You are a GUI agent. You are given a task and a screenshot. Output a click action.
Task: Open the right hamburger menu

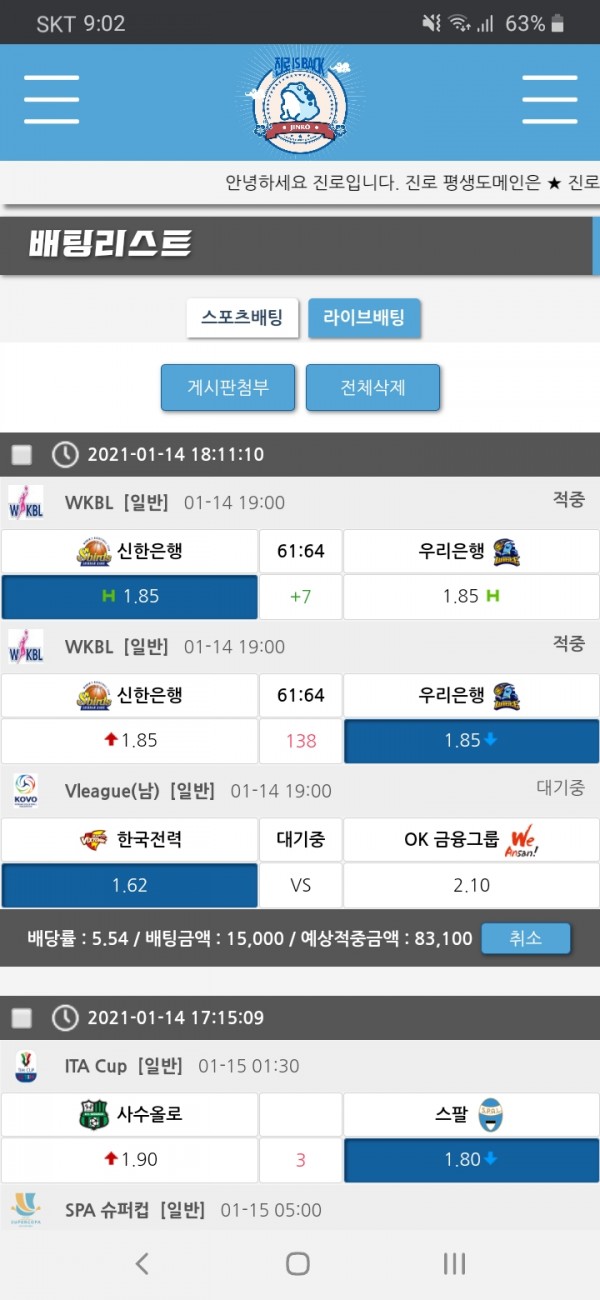[x=549, y=99]
